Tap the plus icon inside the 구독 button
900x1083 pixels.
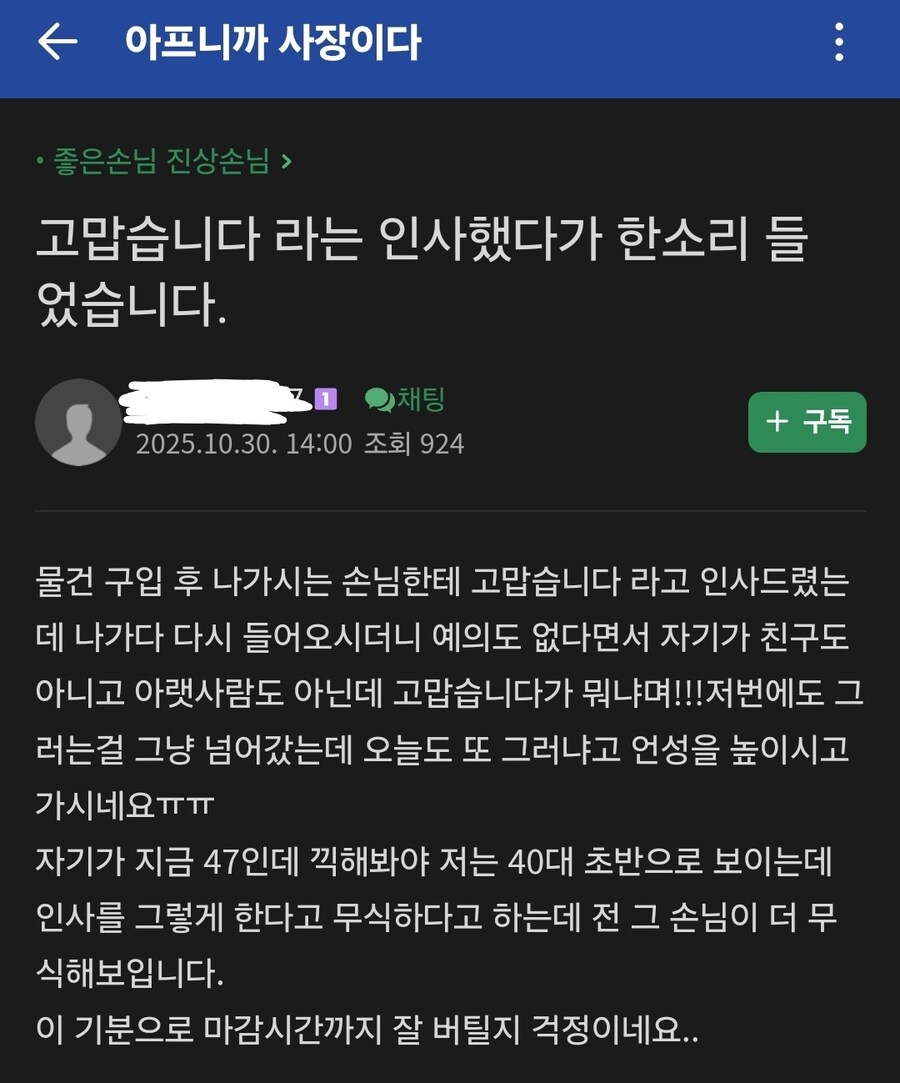pos(776,422)
